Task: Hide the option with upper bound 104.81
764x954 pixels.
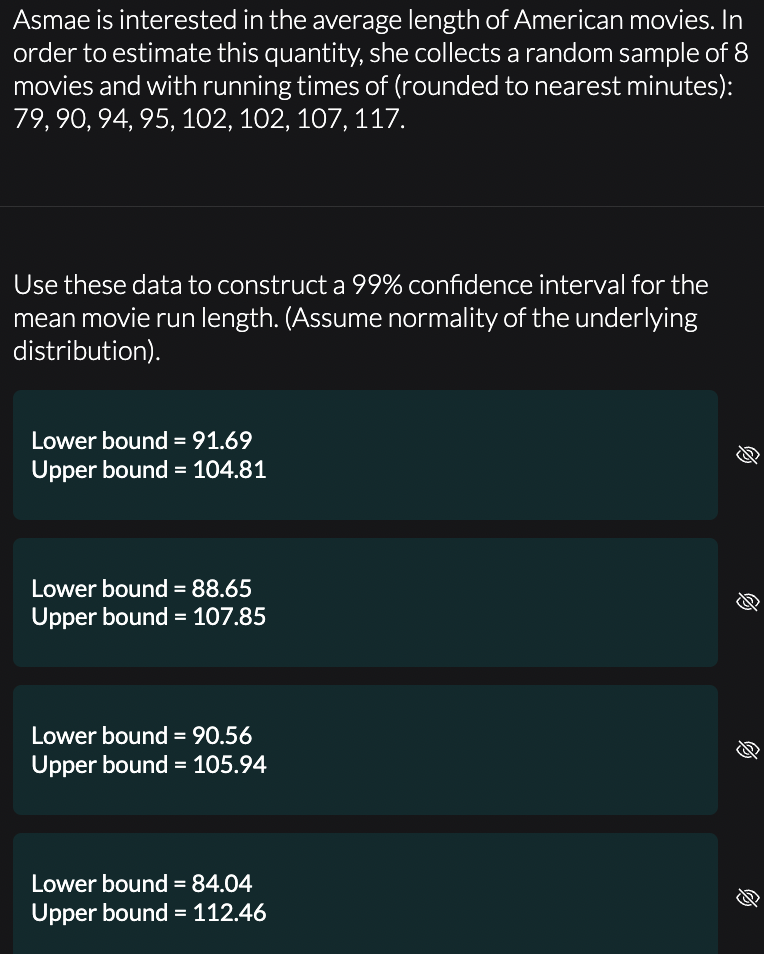Action: 747,456
